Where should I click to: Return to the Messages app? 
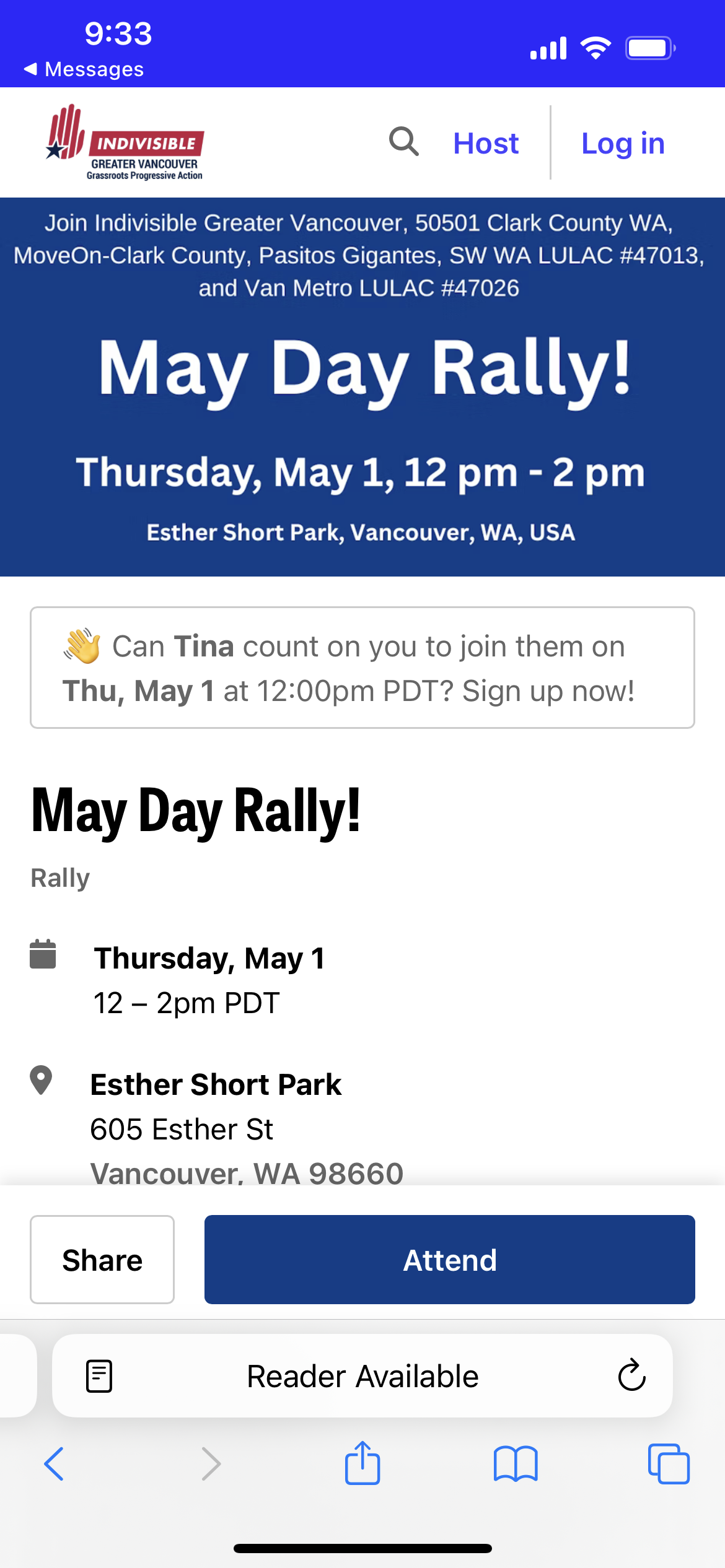[84, 69]
